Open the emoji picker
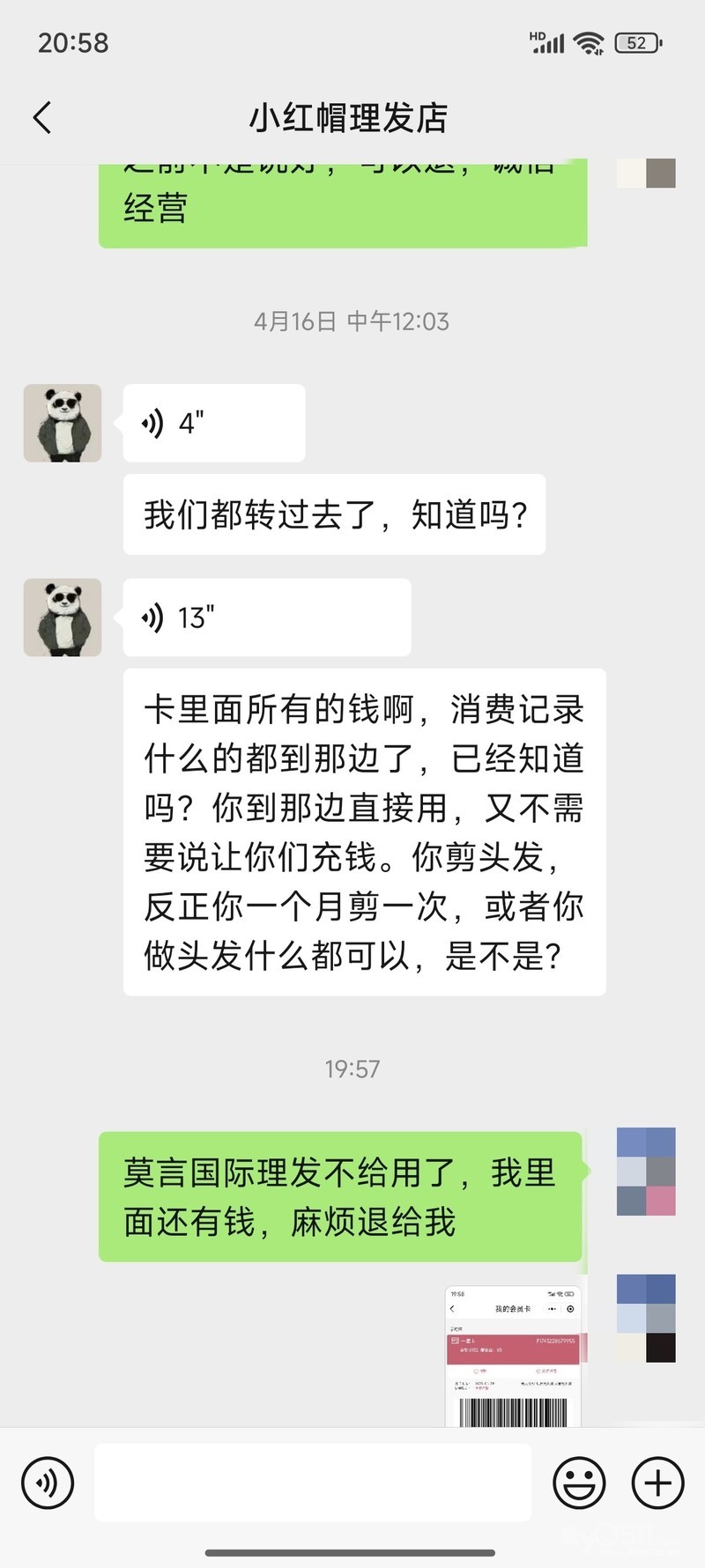 (579, 1483)
